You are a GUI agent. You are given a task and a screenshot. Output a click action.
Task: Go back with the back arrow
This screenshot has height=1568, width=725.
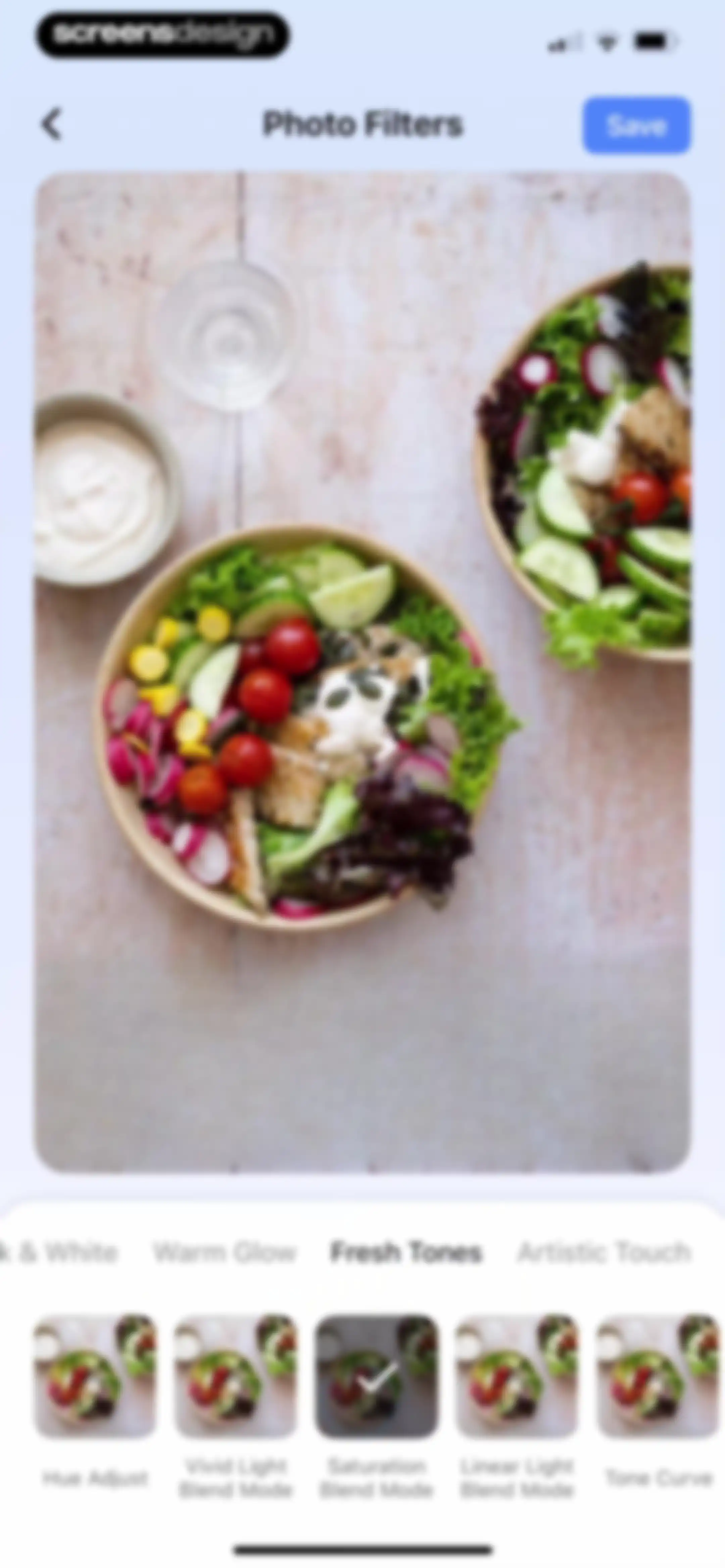[x=52, y=125]
